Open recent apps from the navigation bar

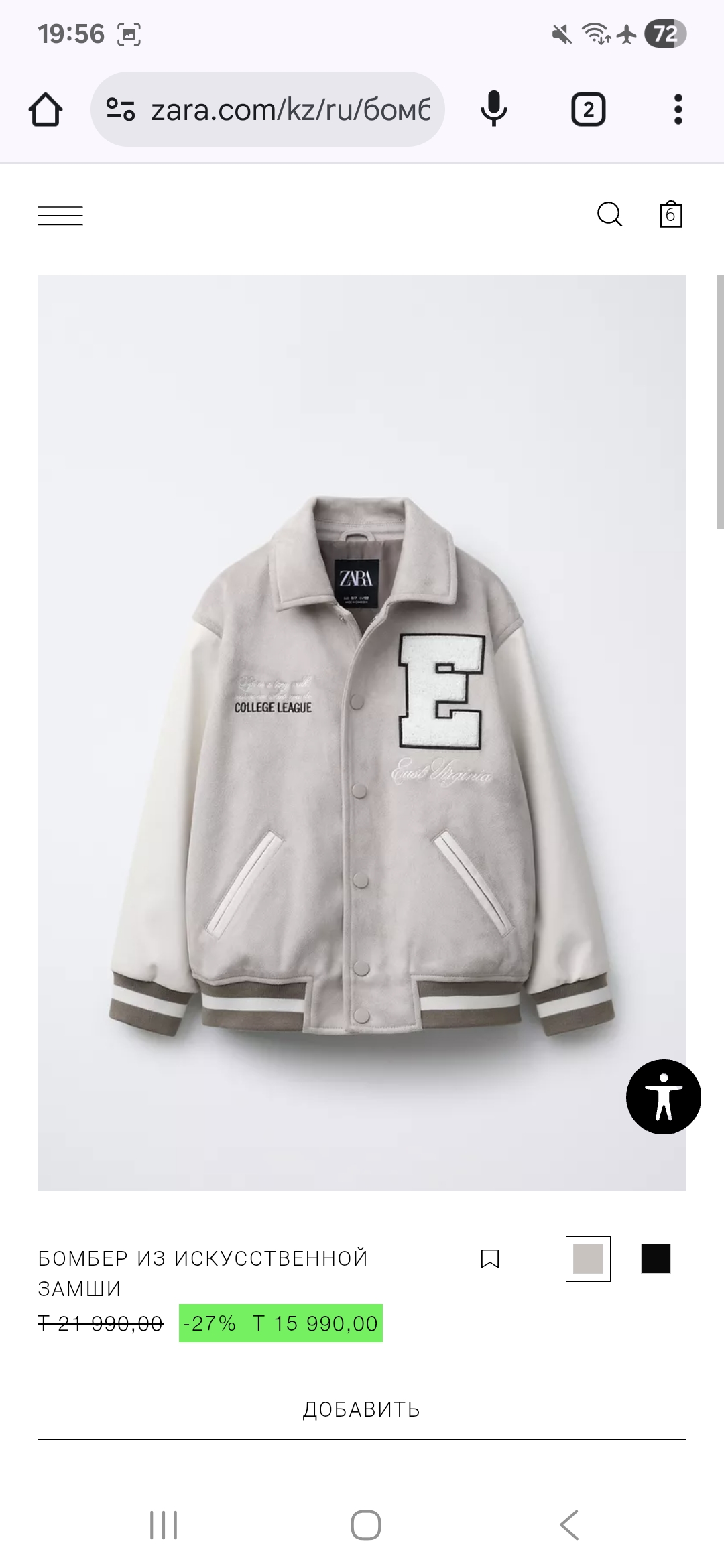(x=164, y=1525)
